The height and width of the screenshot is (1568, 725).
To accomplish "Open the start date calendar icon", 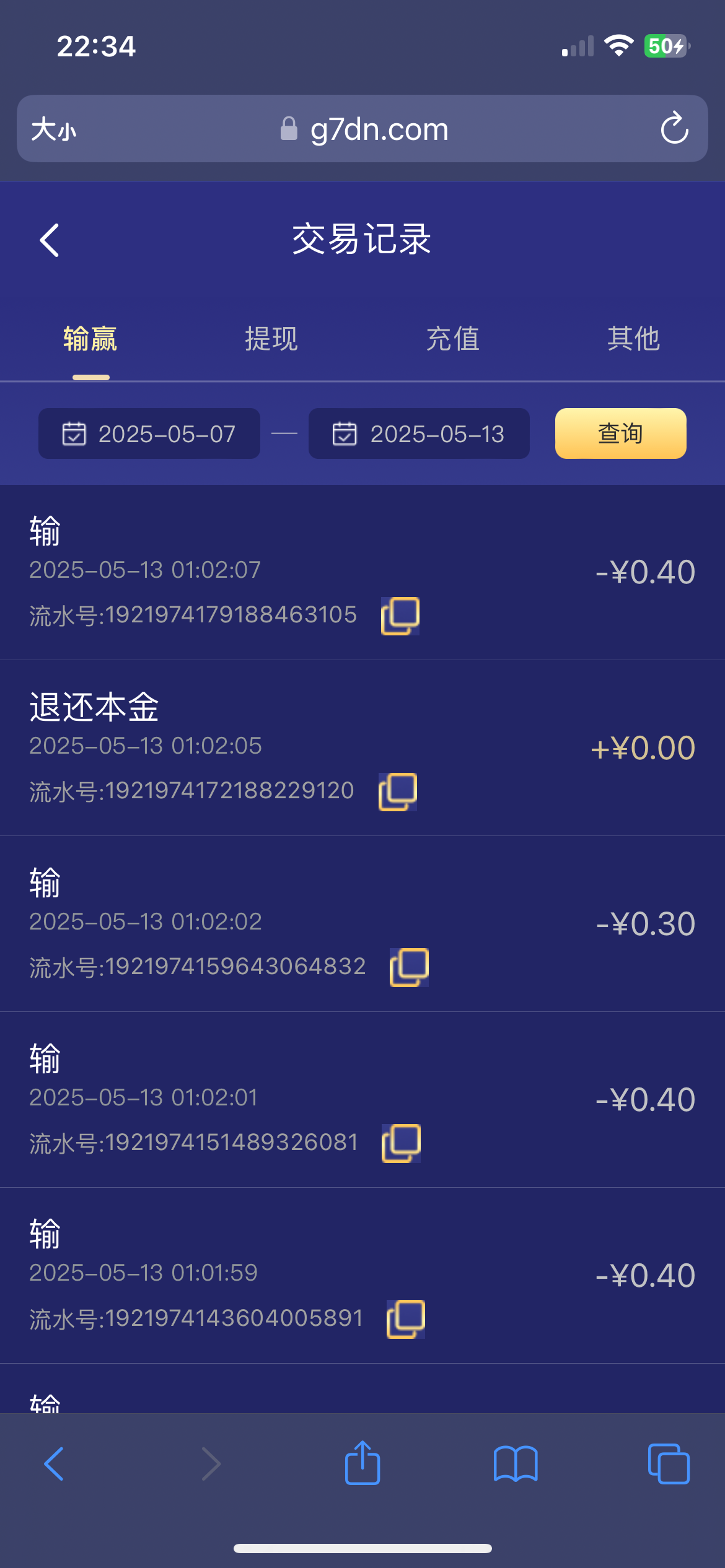I will click(73, 433).
